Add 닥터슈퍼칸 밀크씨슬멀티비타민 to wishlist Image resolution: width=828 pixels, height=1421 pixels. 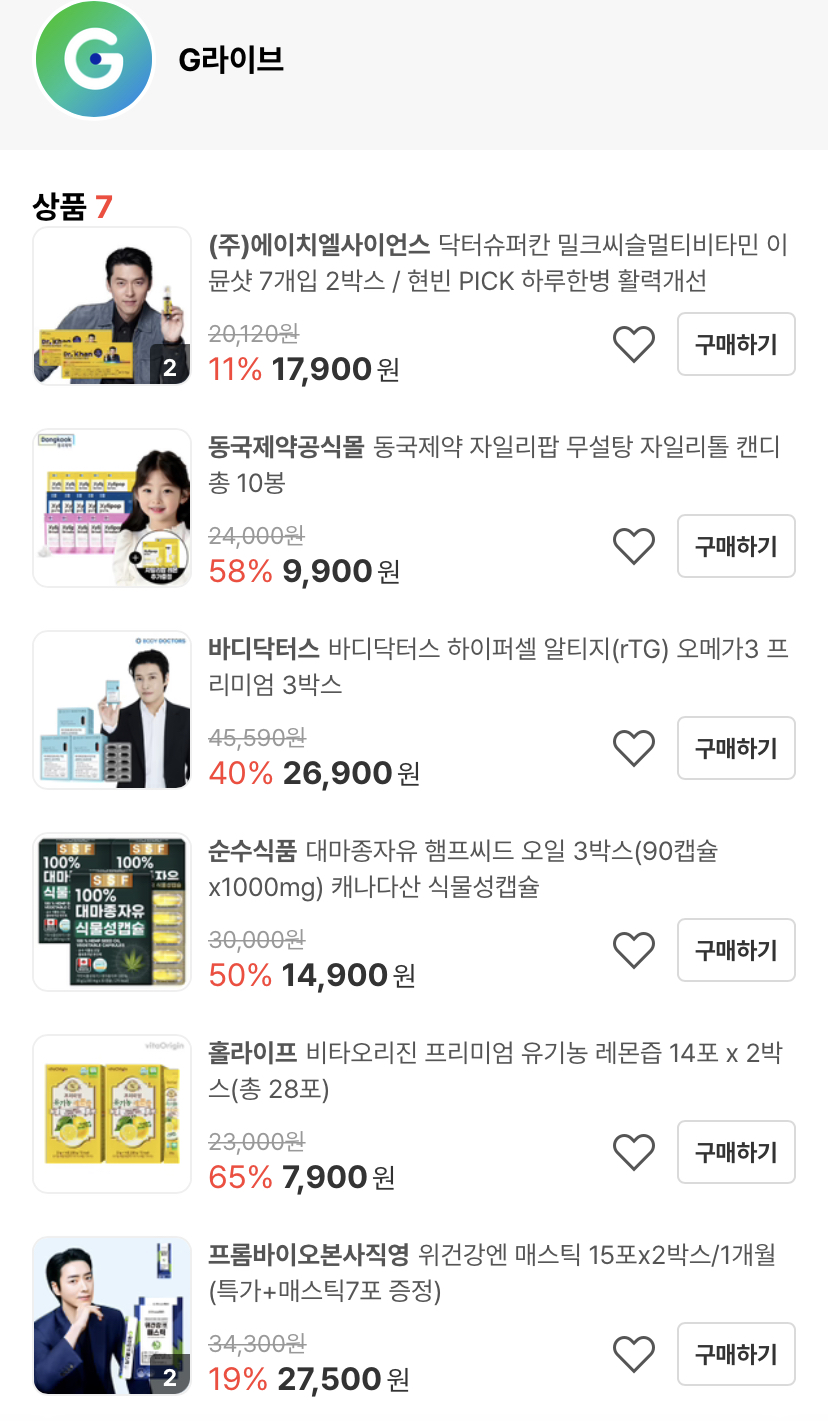[x=633, y=344]
